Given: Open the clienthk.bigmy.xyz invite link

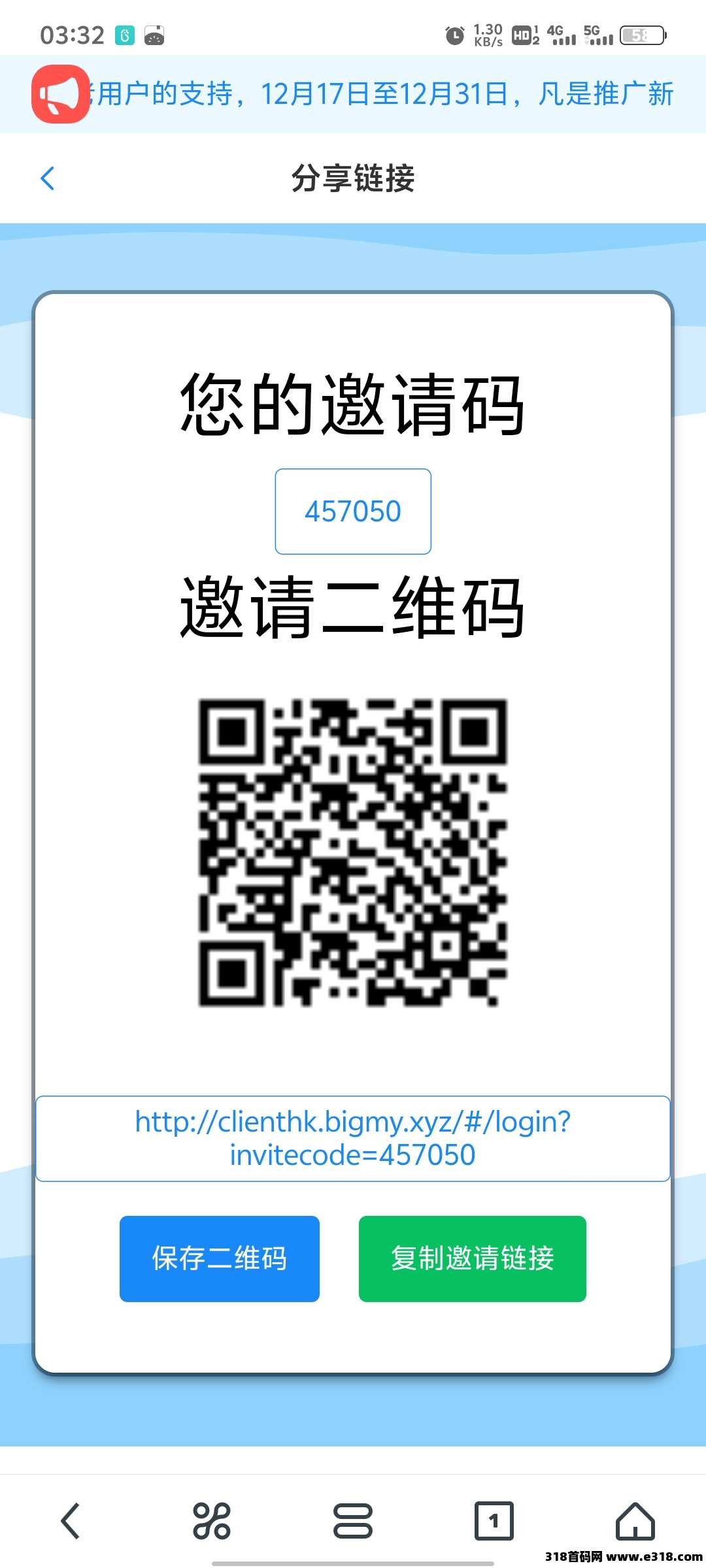Looking at the screenshot, I should click(x=352, y=1138).
